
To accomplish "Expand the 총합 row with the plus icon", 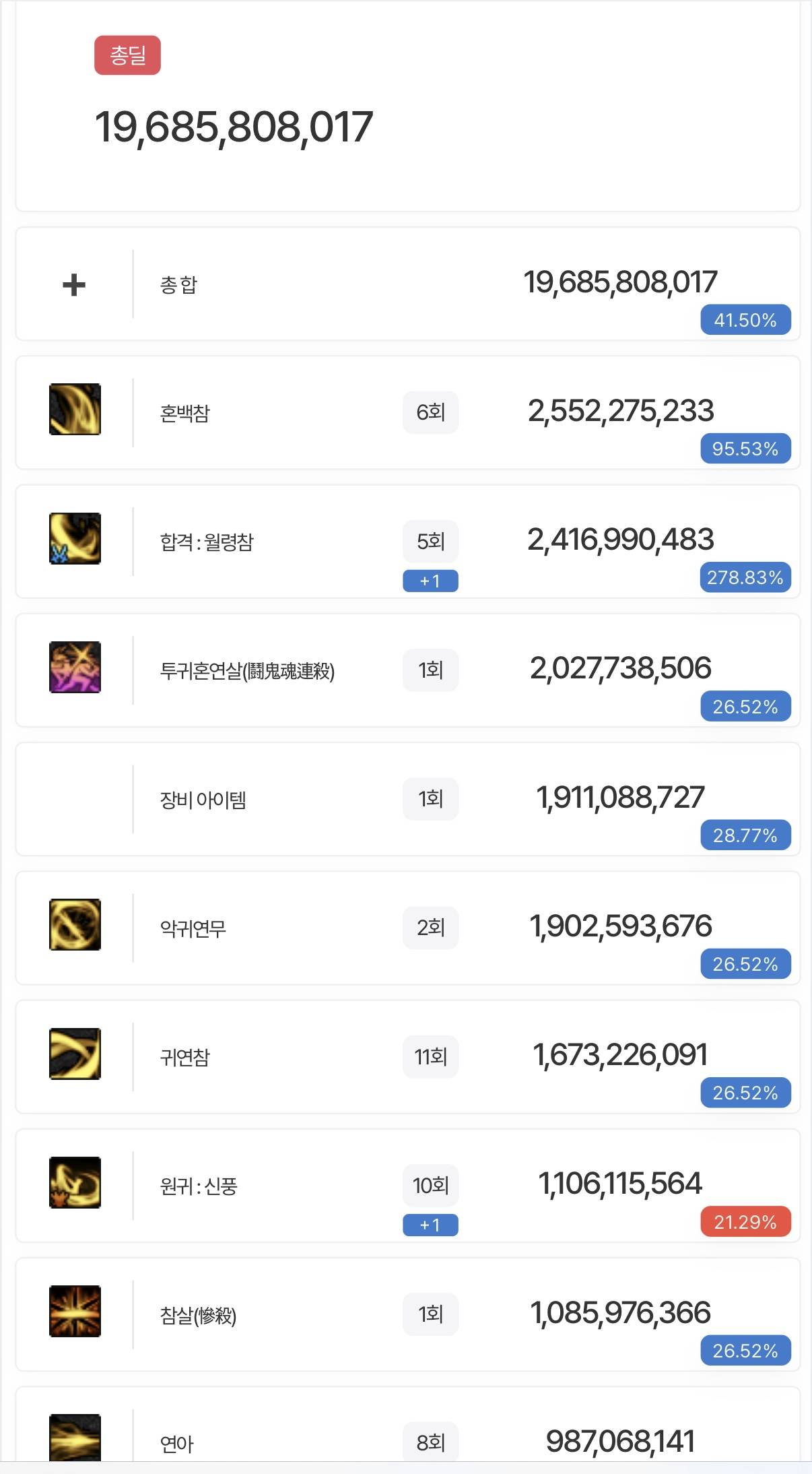I will (x=74, y=285).
